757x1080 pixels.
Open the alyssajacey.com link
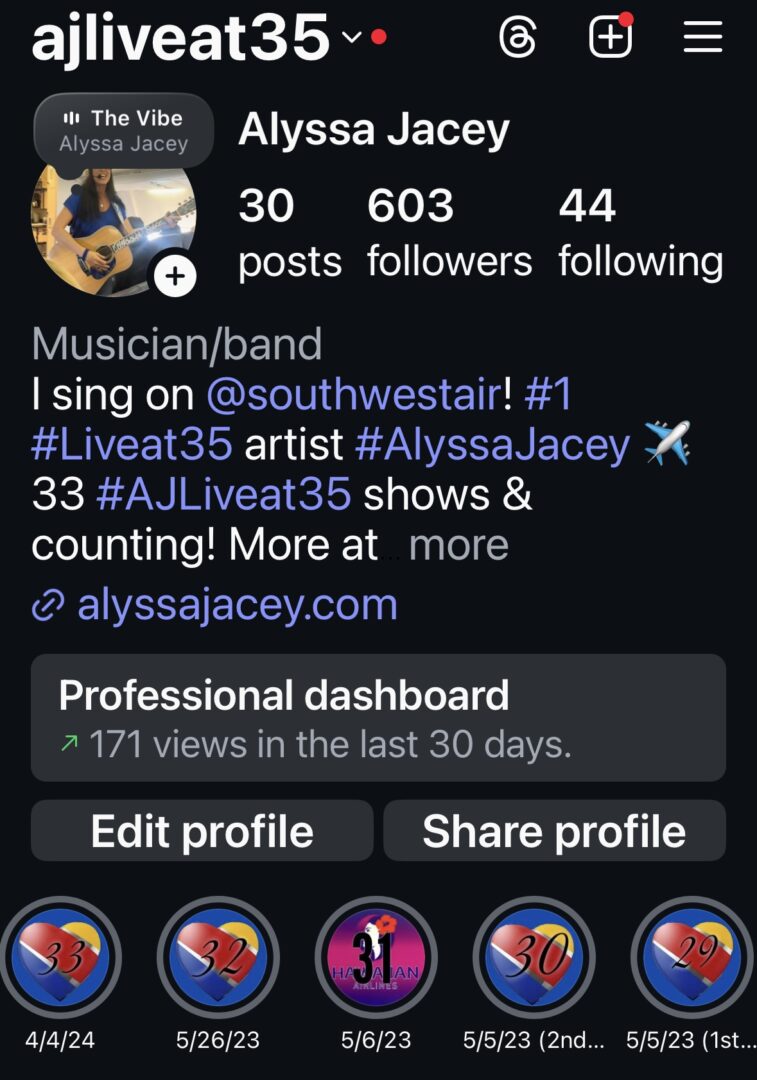point(236,604)
